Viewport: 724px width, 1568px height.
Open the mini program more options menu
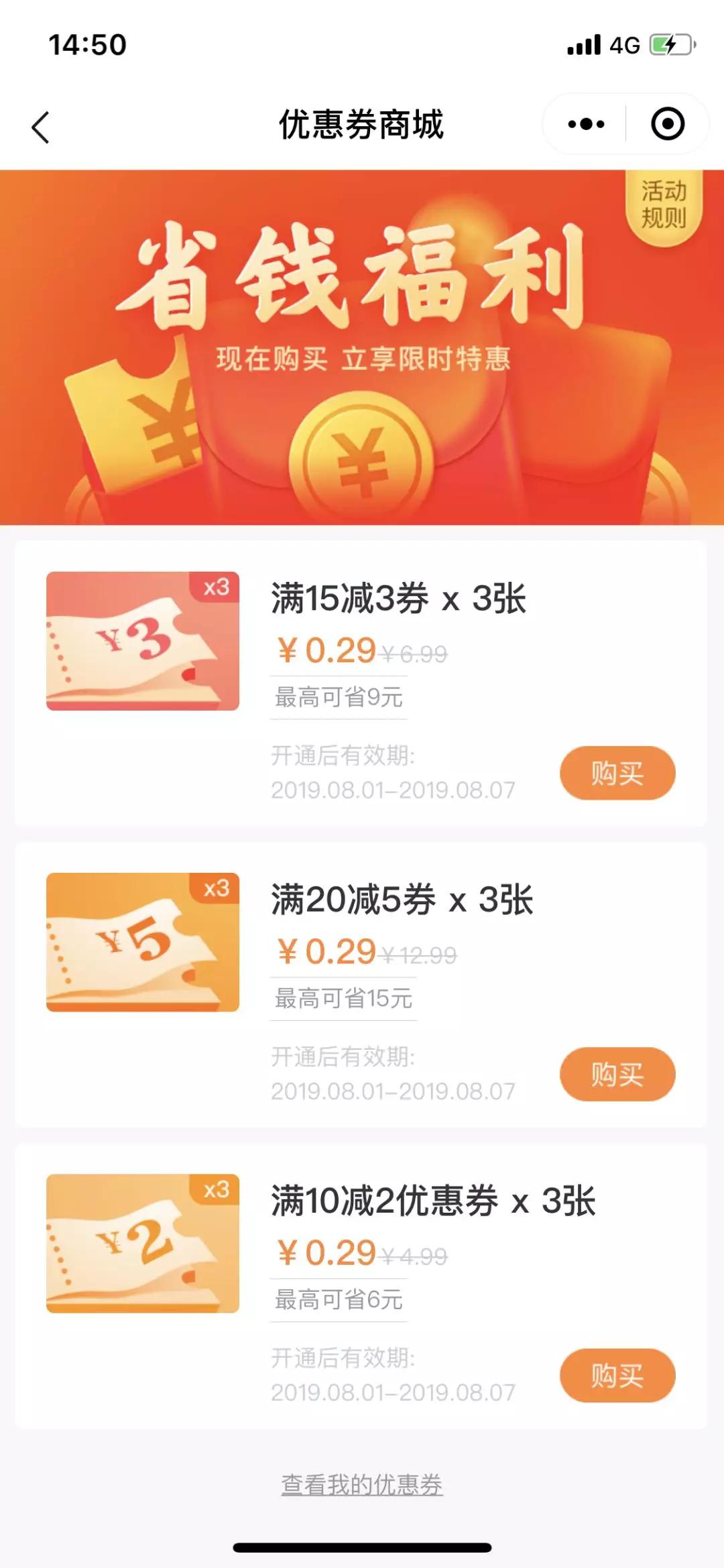pyautogui.click(x=585, y=124)
